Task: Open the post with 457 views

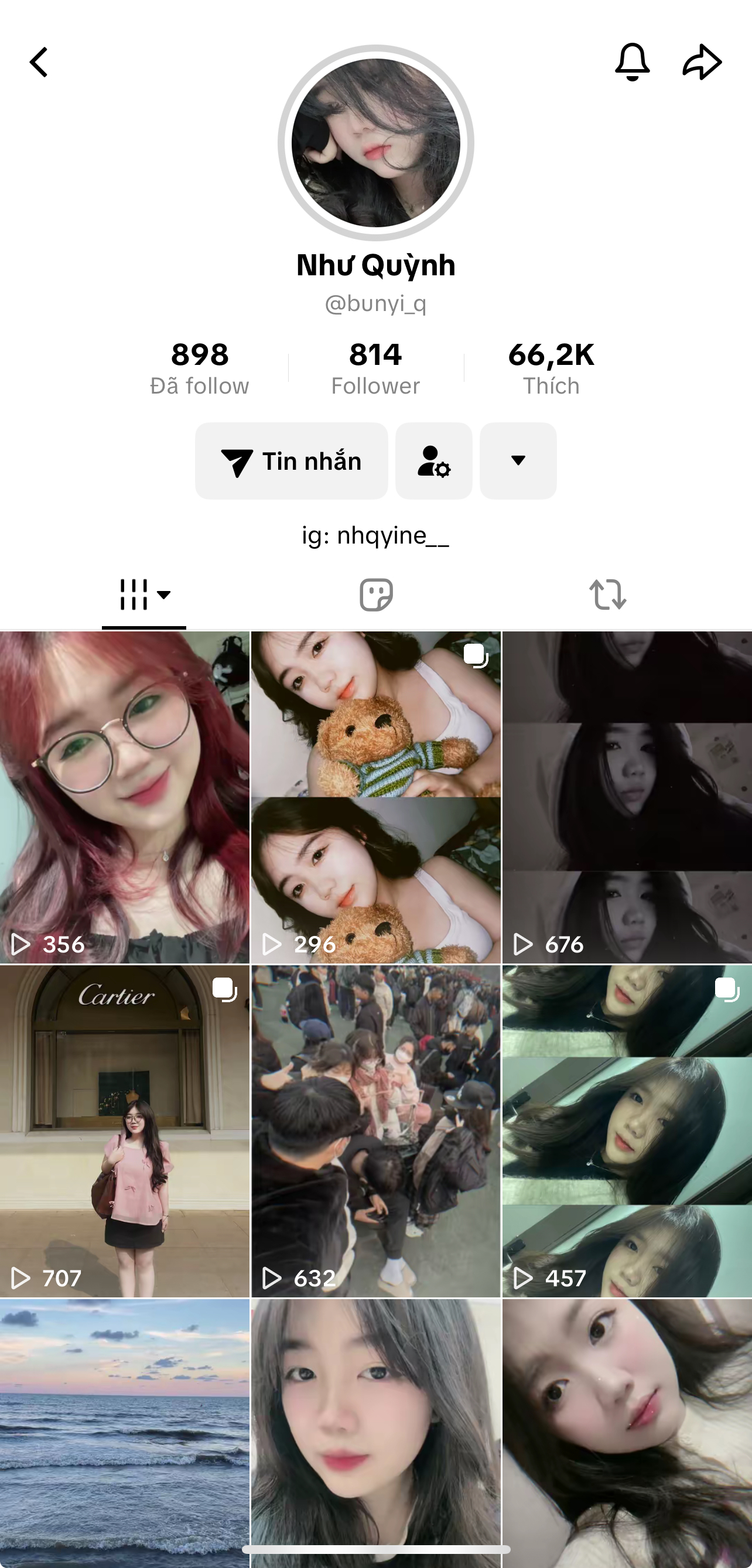Action: (x=627, y=1131)
